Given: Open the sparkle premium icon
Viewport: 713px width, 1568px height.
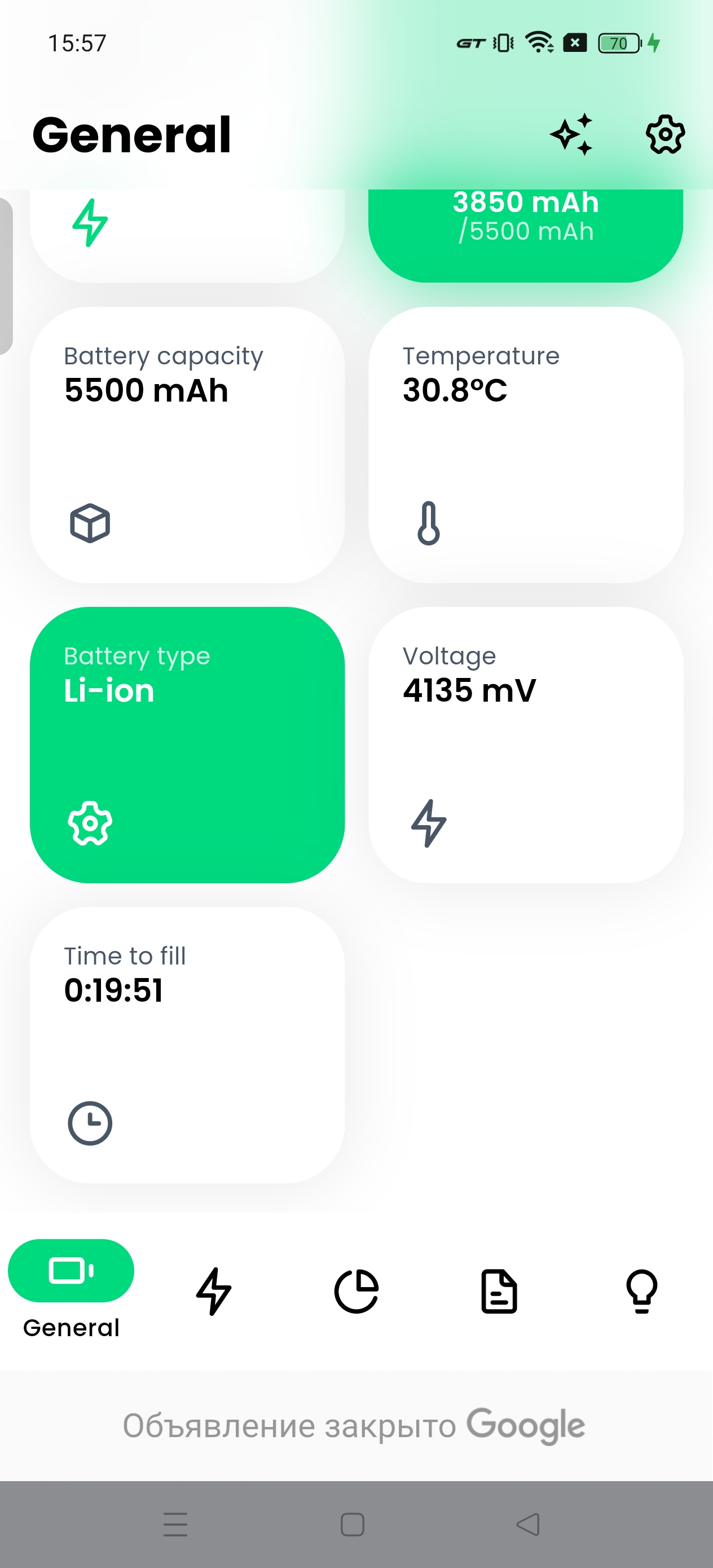Looking at the screenshot, I should [570, 134].
